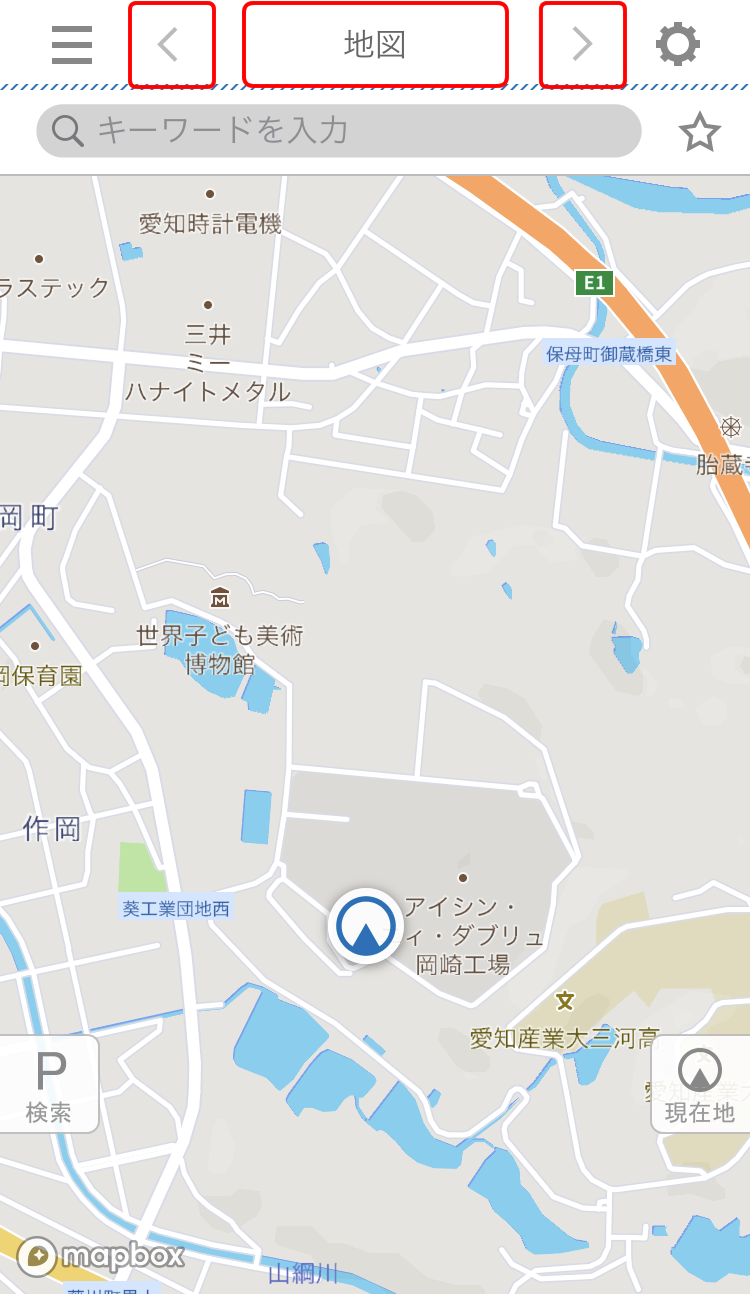
Task: Focus the キーワードを入力 search field
Action: pyautogui.click(x=338, y=131)
